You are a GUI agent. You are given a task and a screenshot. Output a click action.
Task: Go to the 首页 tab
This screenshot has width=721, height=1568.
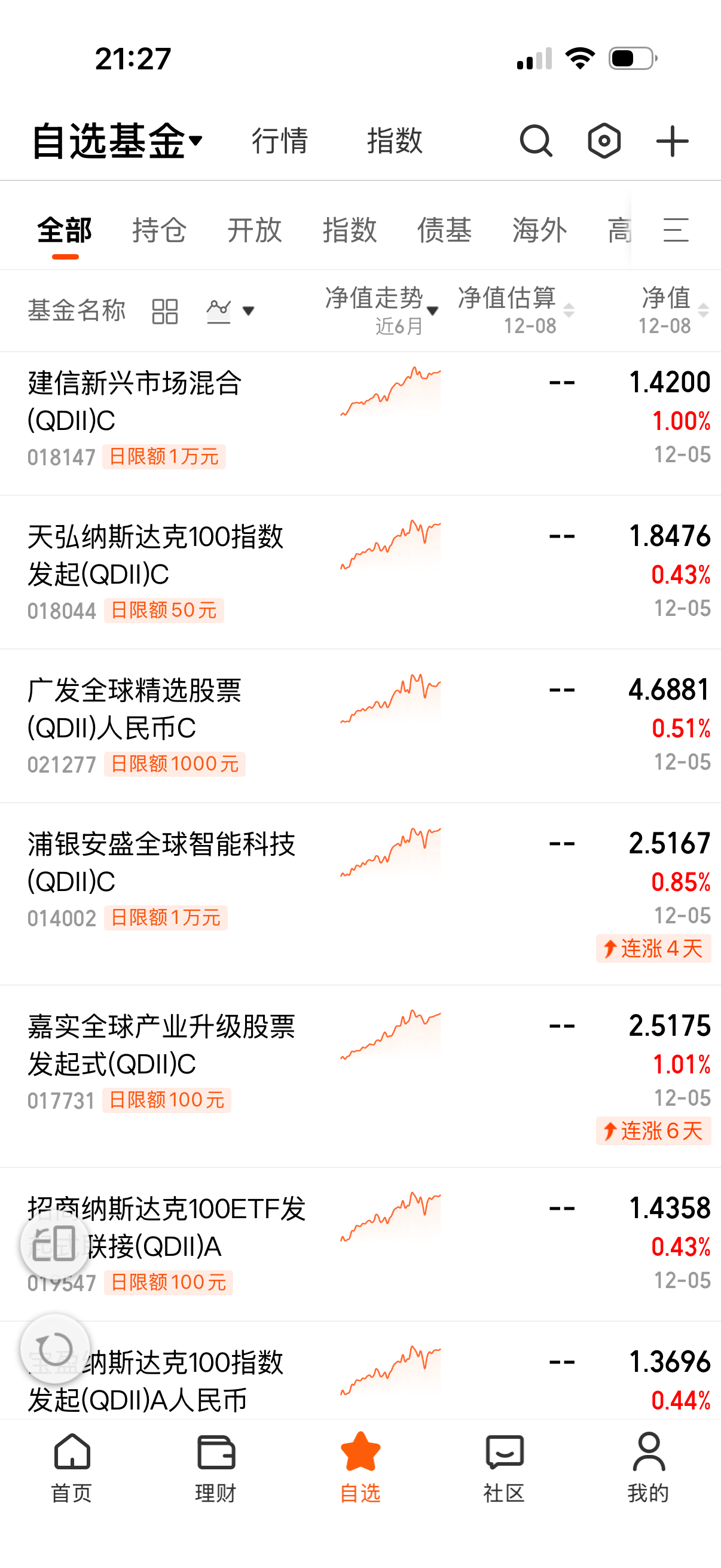tap(72, 1467)
